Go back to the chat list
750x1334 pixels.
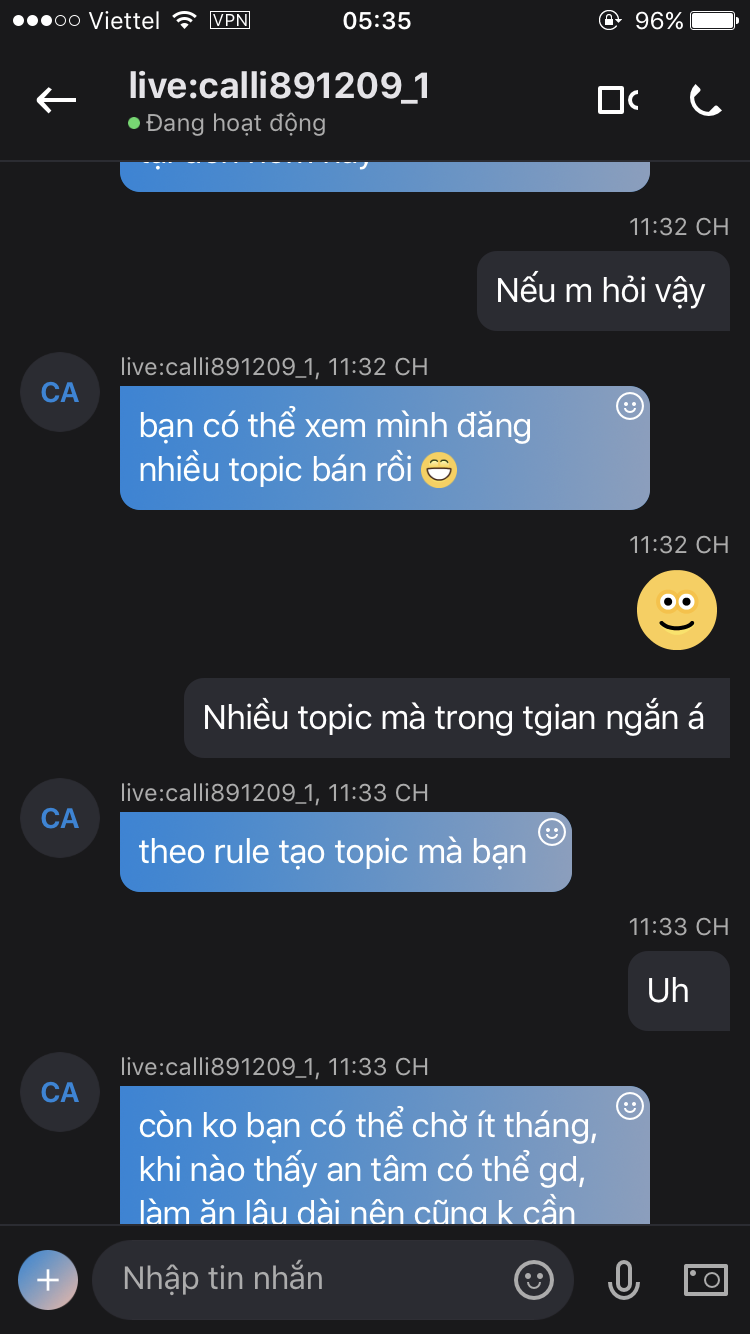coord(56,99)
